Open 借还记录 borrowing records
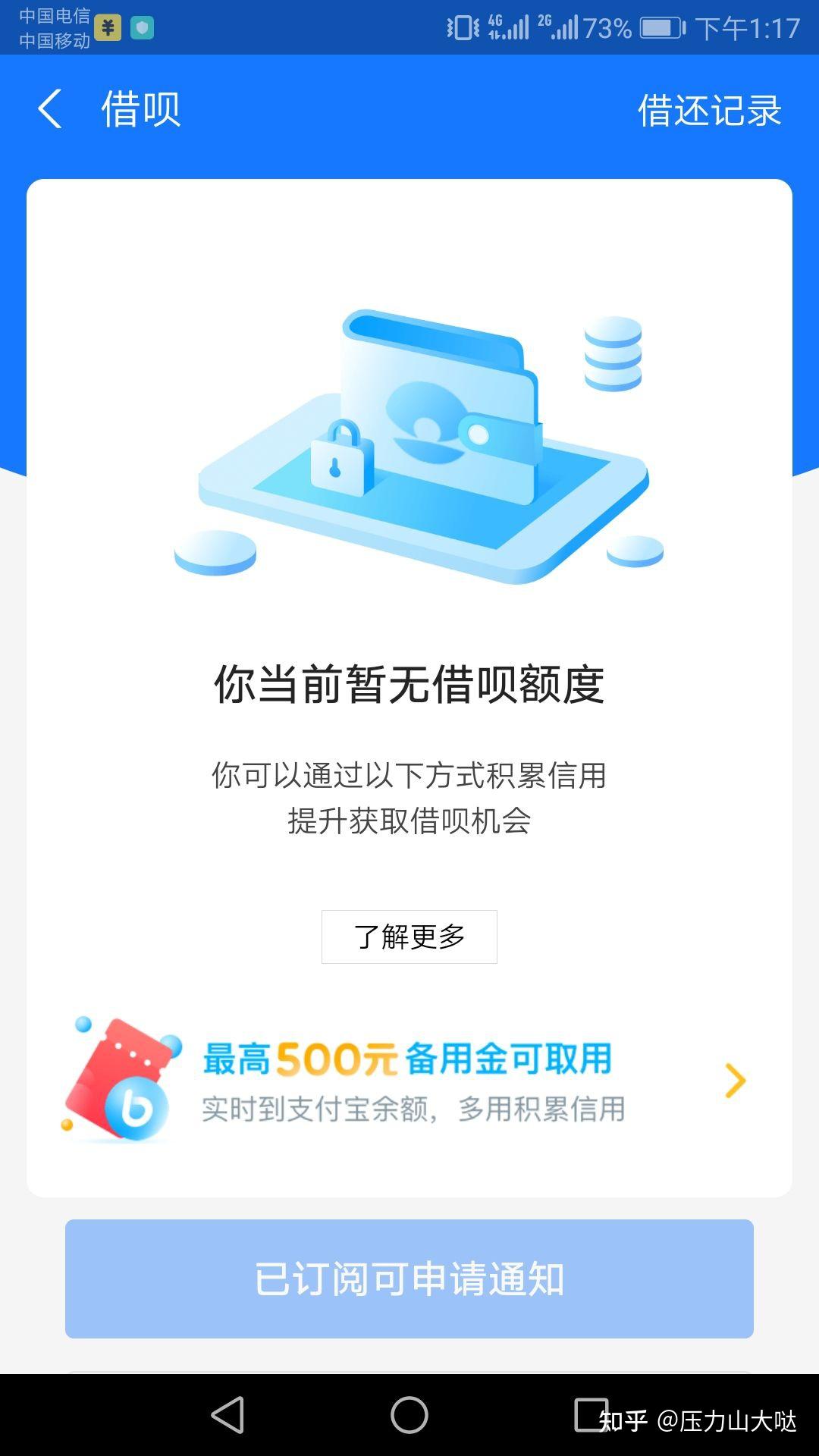The image size is (819, 1456). (709, 110)
